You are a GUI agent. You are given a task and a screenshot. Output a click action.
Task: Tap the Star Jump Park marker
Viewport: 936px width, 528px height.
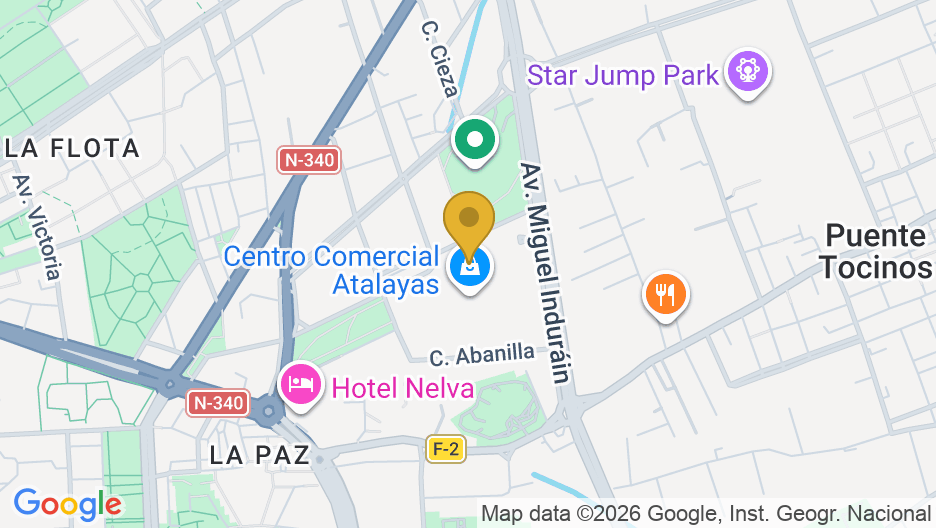tap(747, 72)
